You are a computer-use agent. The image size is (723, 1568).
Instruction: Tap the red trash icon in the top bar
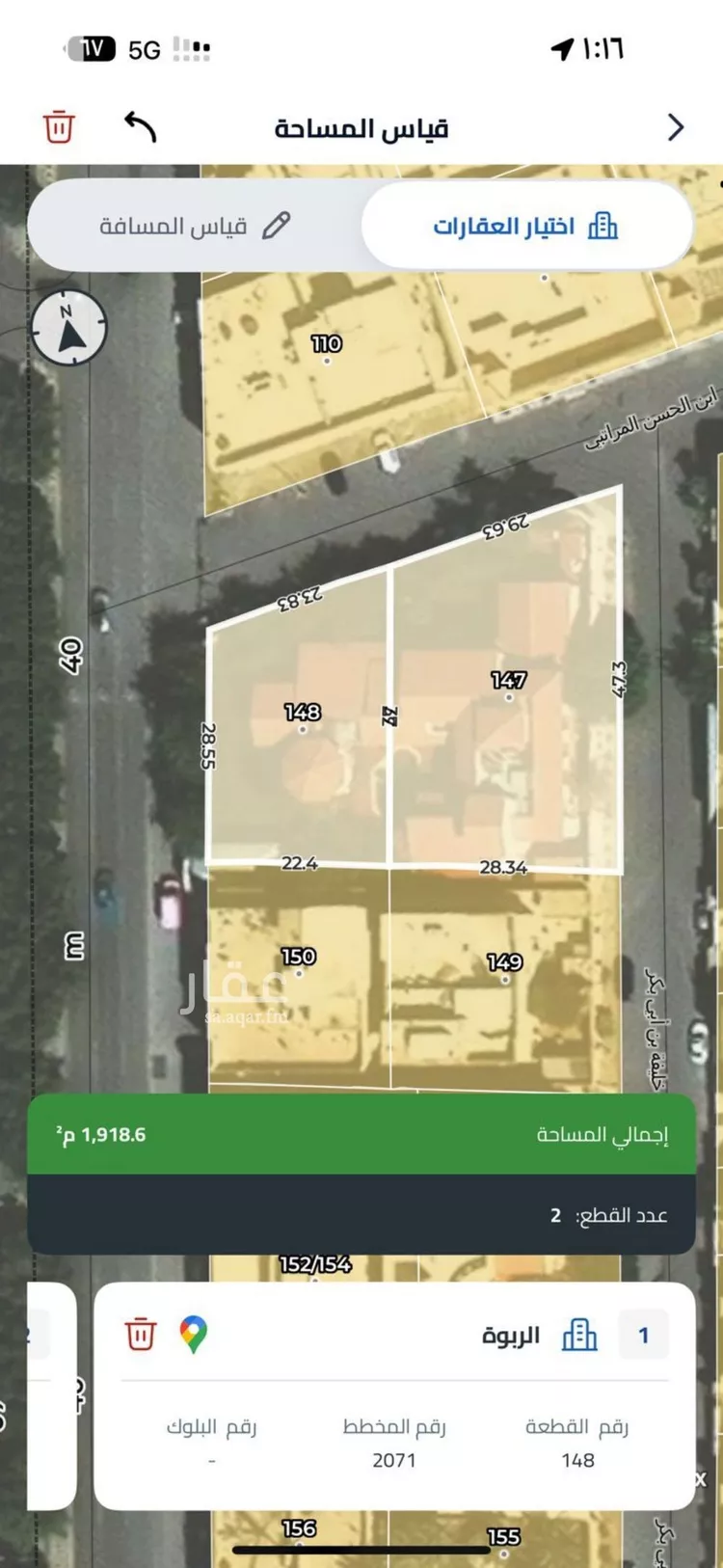tap(59, 127)
